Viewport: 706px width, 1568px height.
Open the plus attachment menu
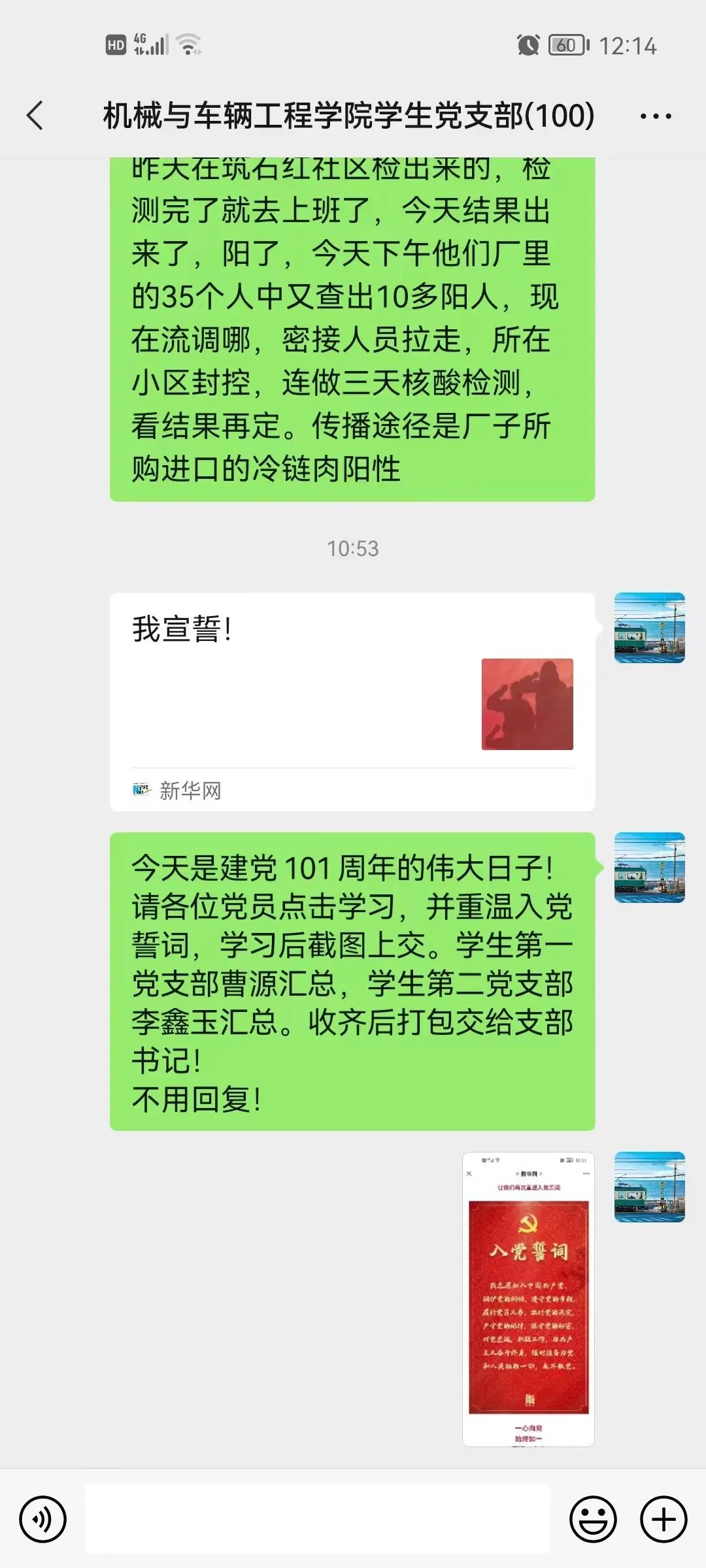tap(664, 1519)
